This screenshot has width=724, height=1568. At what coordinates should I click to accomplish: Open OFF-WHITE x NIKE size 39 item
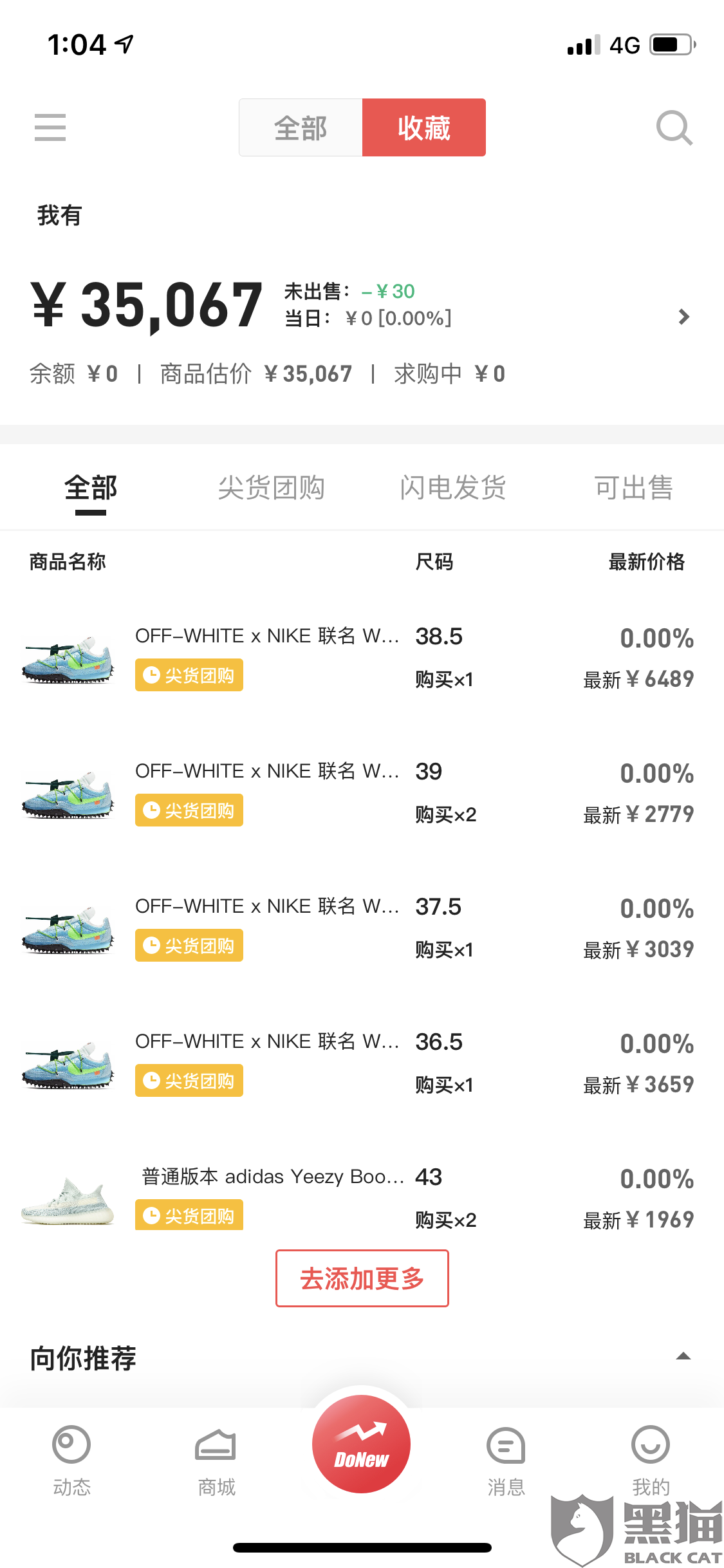click(362, 794)
